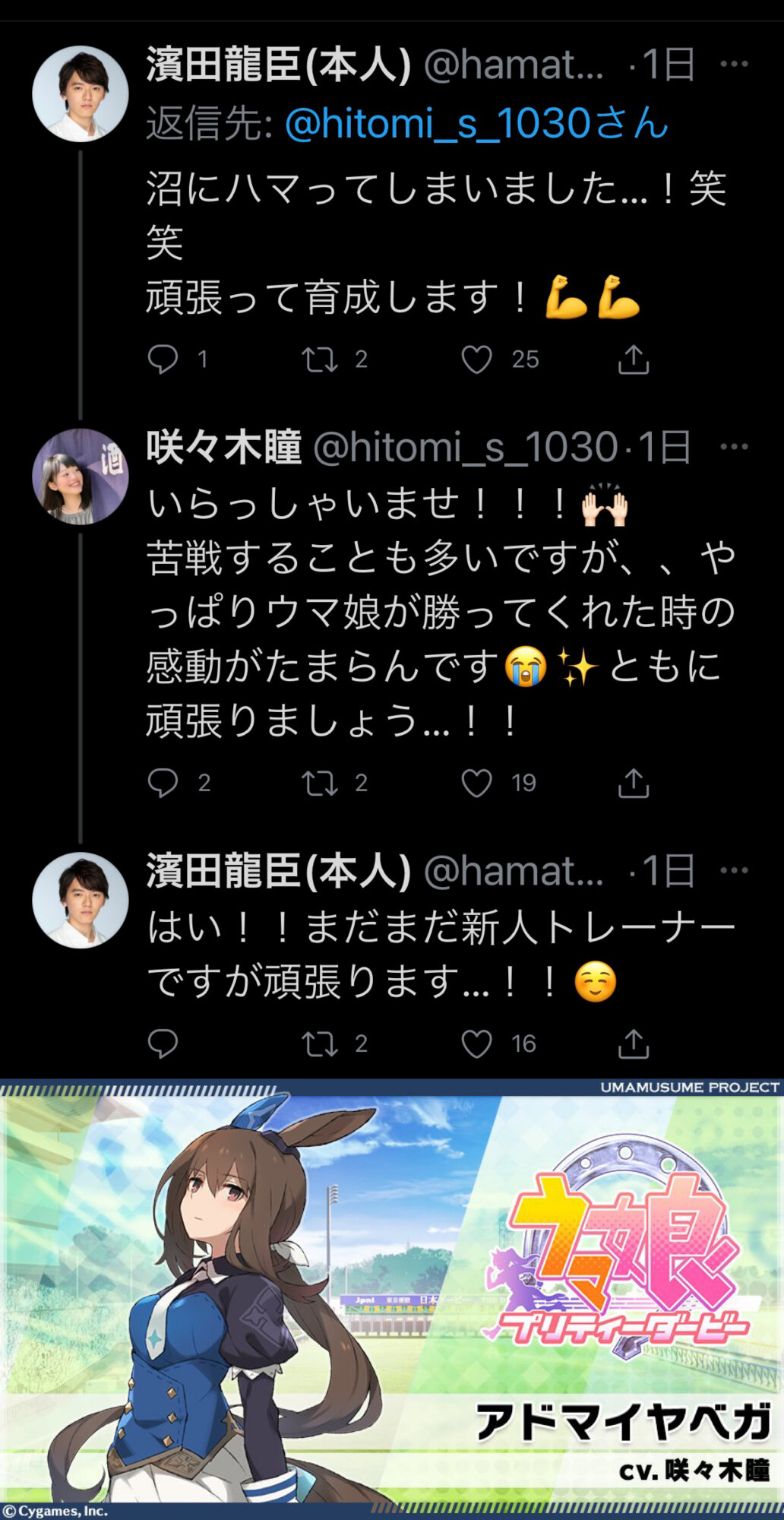Open 濱田龍臣's avatar on the top tweet

coord(80,93)
